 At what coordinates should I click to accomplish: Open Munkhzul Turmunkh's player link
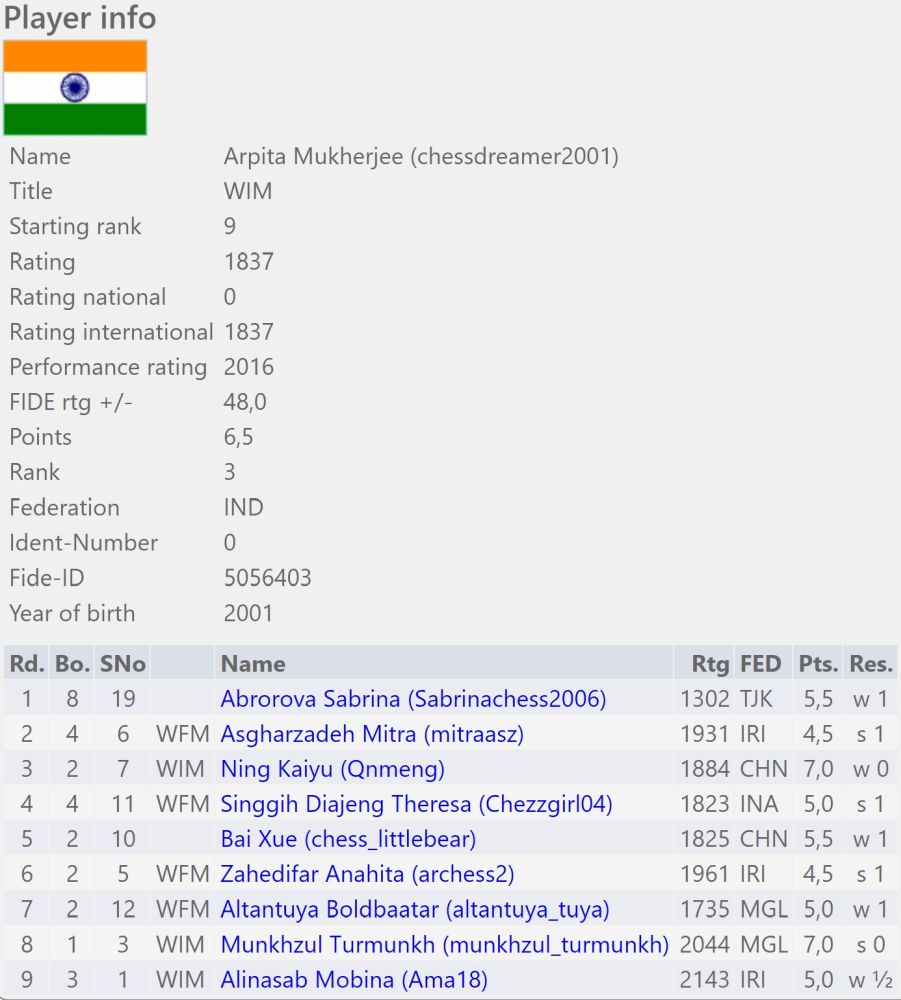click(444, 944)
